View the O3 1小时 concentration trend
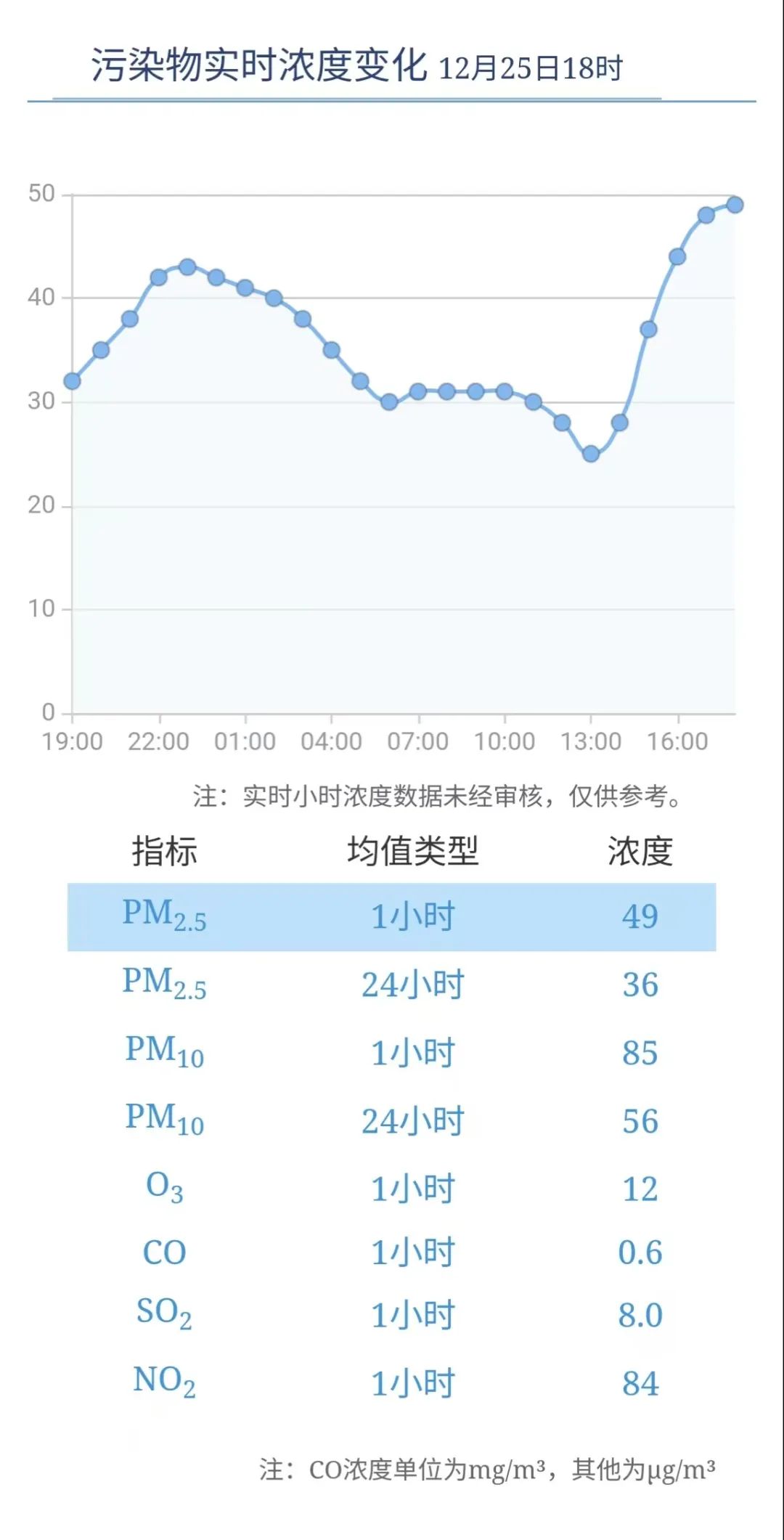The width and height of the screenshot is (784, 1540). point(392,1189)
